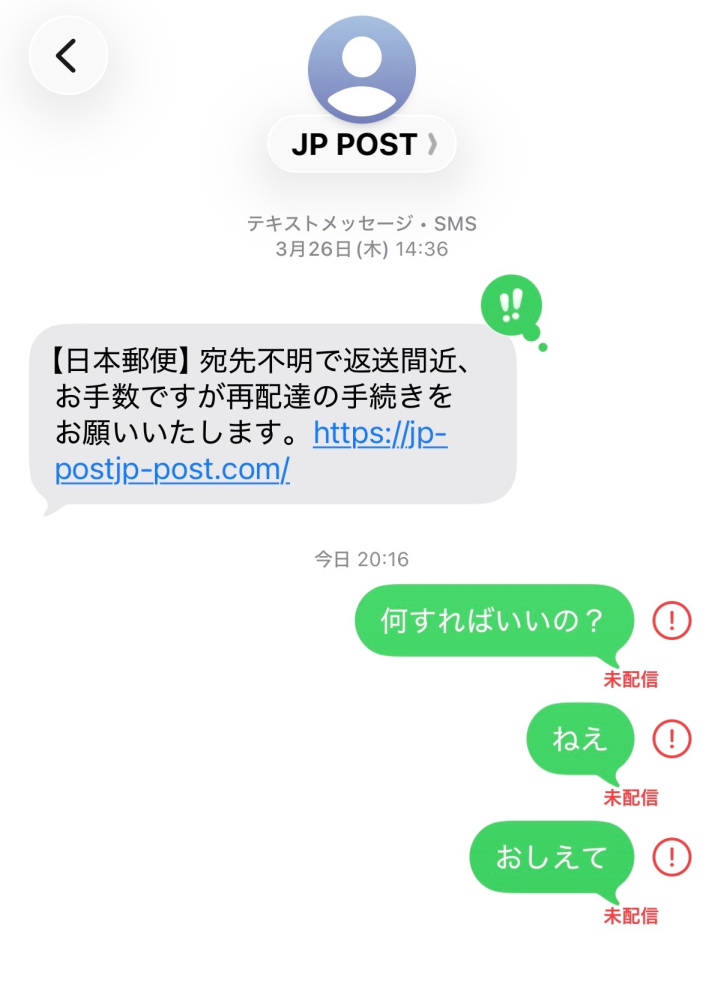The height and width of the screenshot is (999, 724).
Task: Tap the JP POST profile avatar icon
Action: (362, 68)
